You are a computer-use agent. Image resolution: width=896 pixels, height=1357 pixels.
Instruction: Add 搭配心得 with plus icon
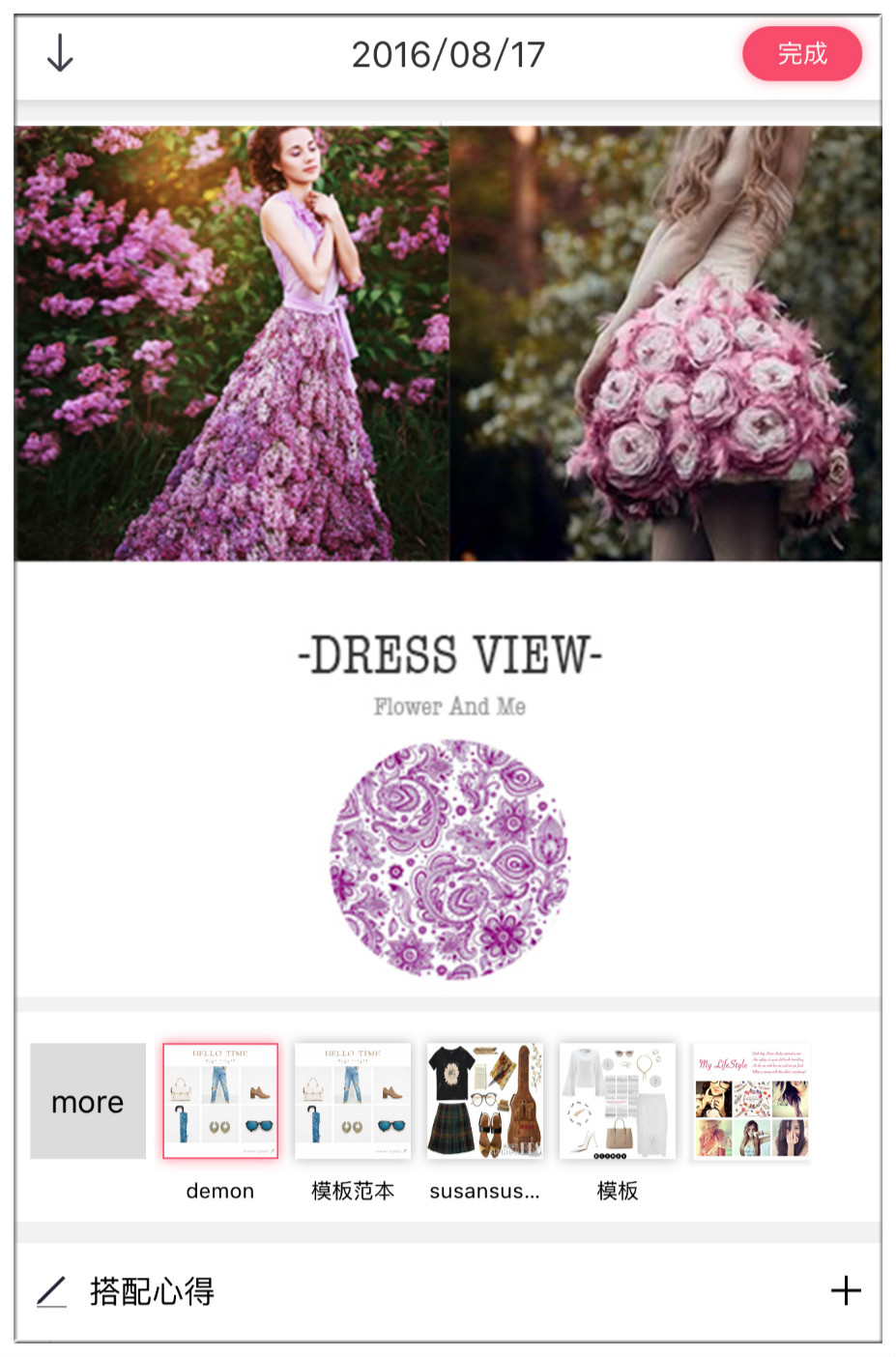tap(845, 1290)
